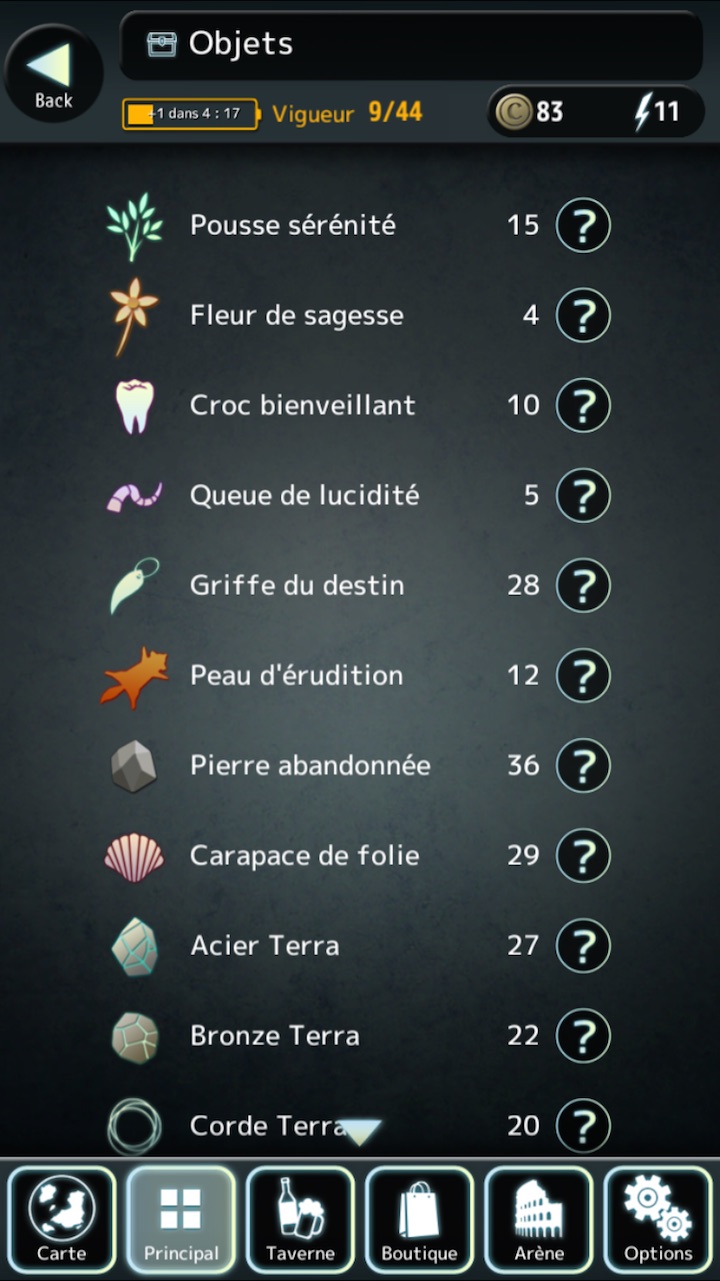Screen dimensions: 720x1281
Task: Open info on Carapace de folie
Action: [x=583, y=855]
